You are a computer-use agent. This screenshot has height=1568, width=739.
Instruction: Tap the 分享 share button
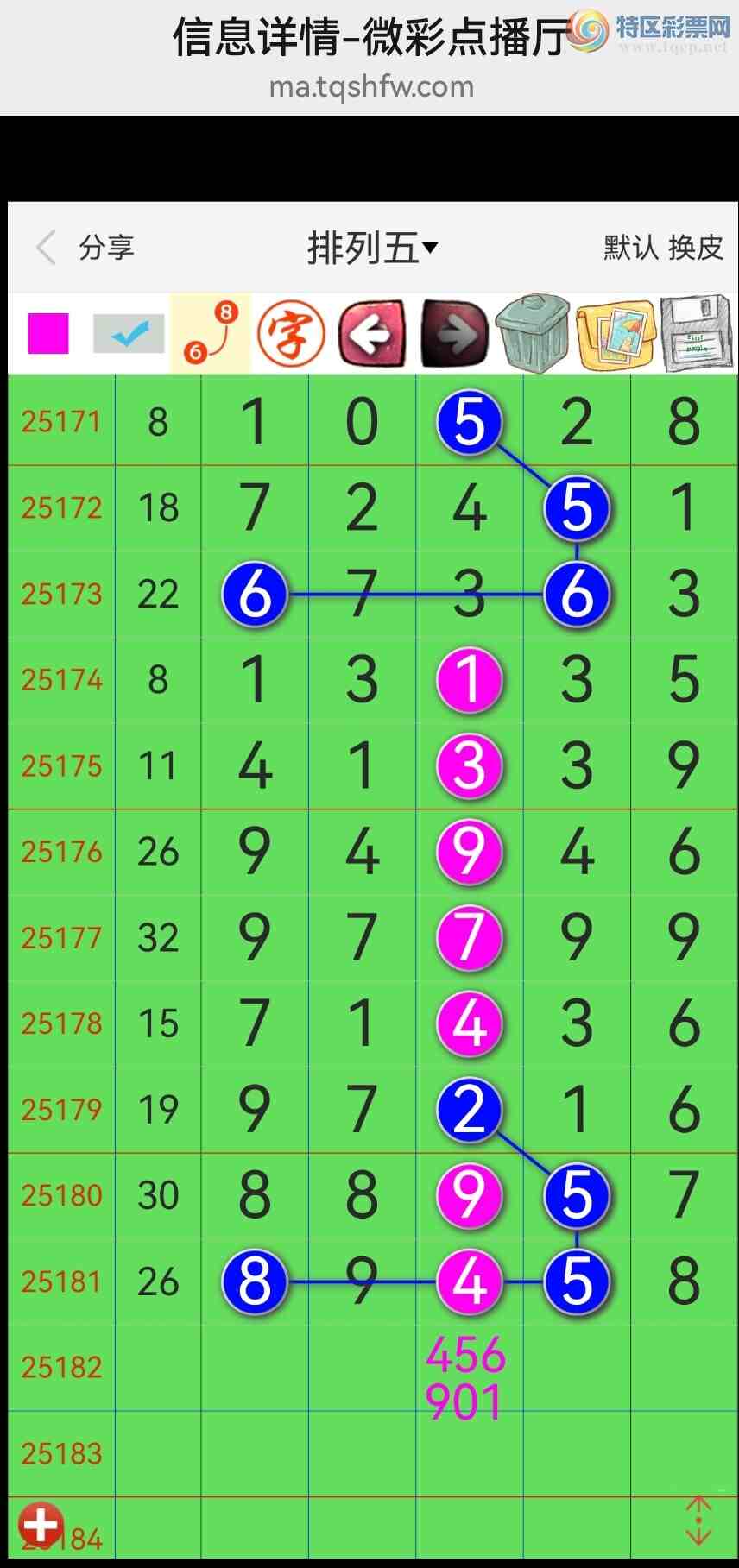[106, 248]
